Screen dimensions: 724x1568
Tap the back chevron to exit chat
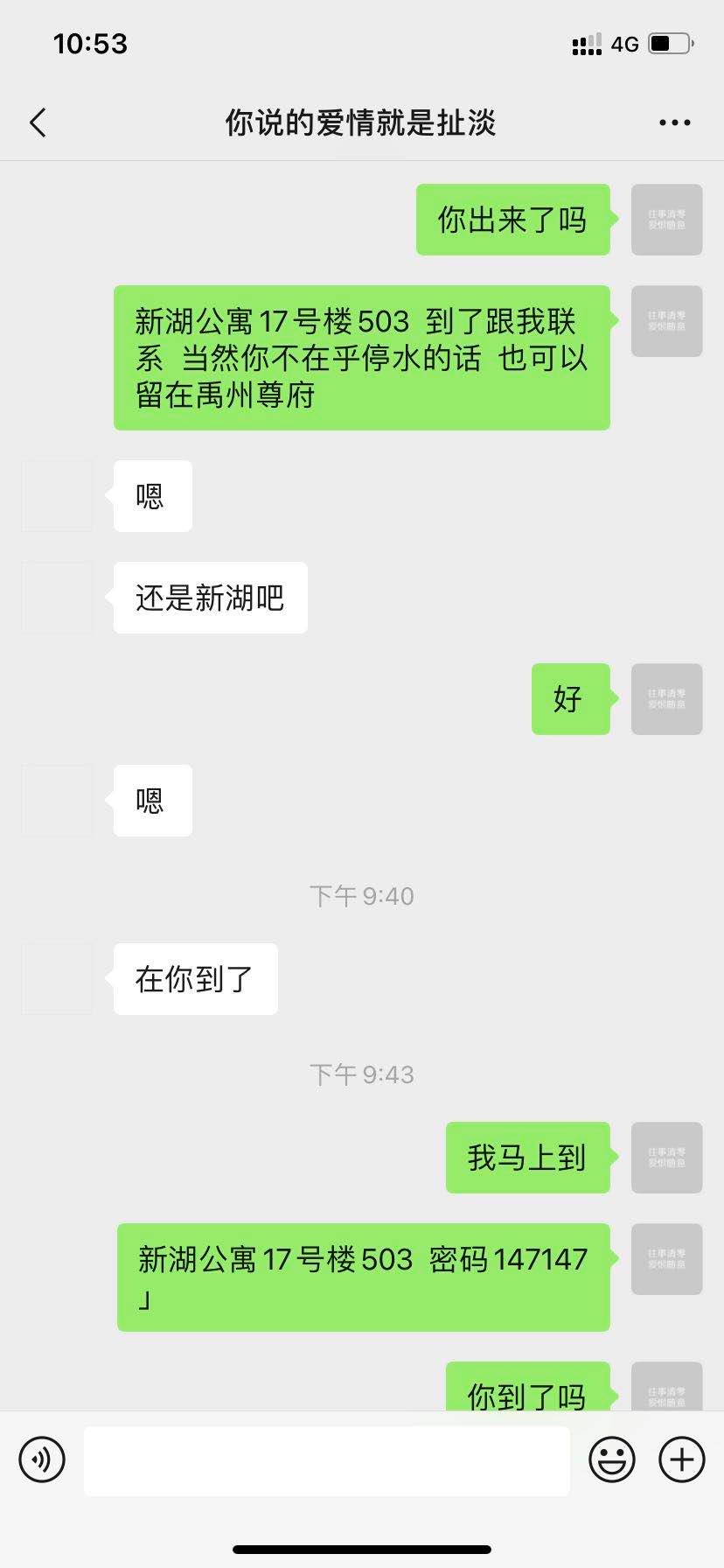37,122
